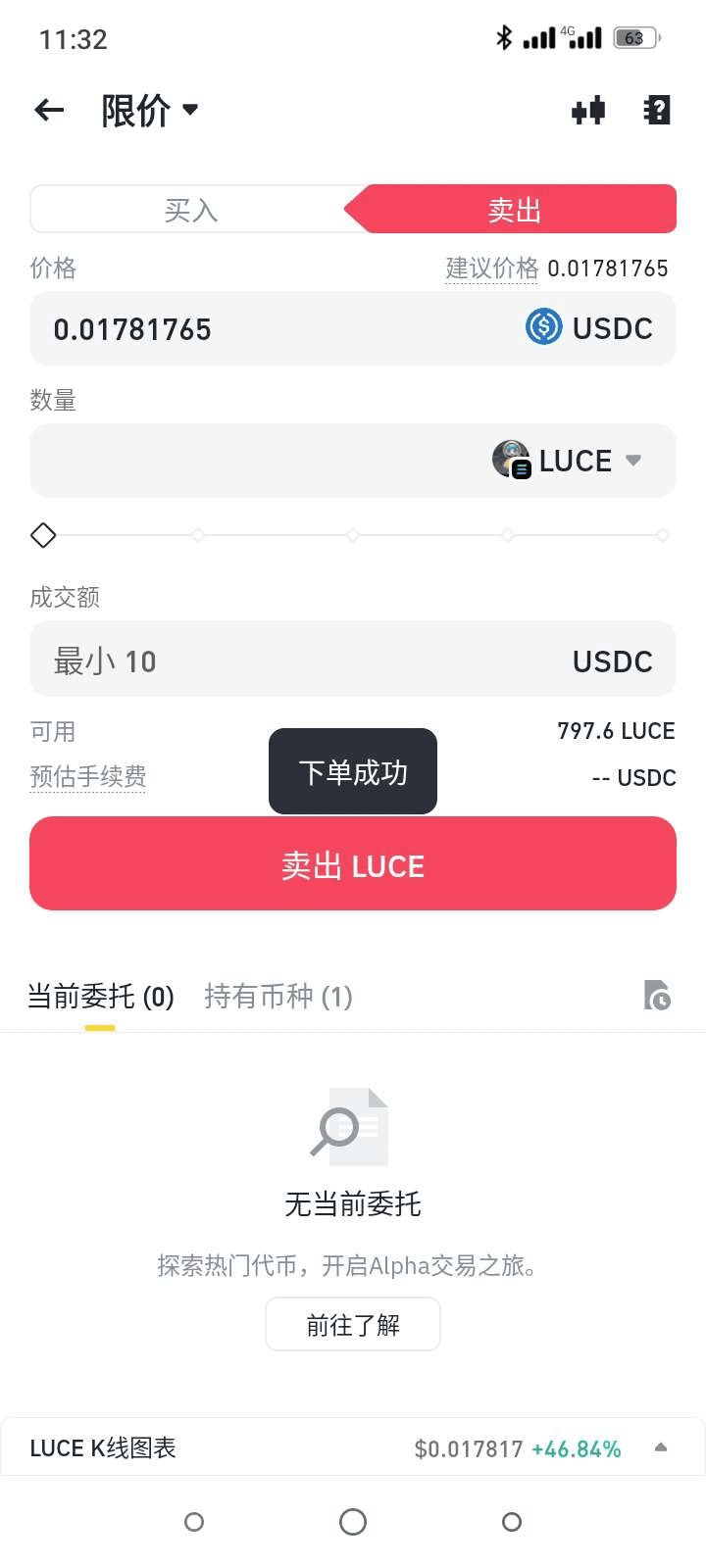Open the candlestick chart icon
Screen dimensions: 706x1568
pos(588,111)
